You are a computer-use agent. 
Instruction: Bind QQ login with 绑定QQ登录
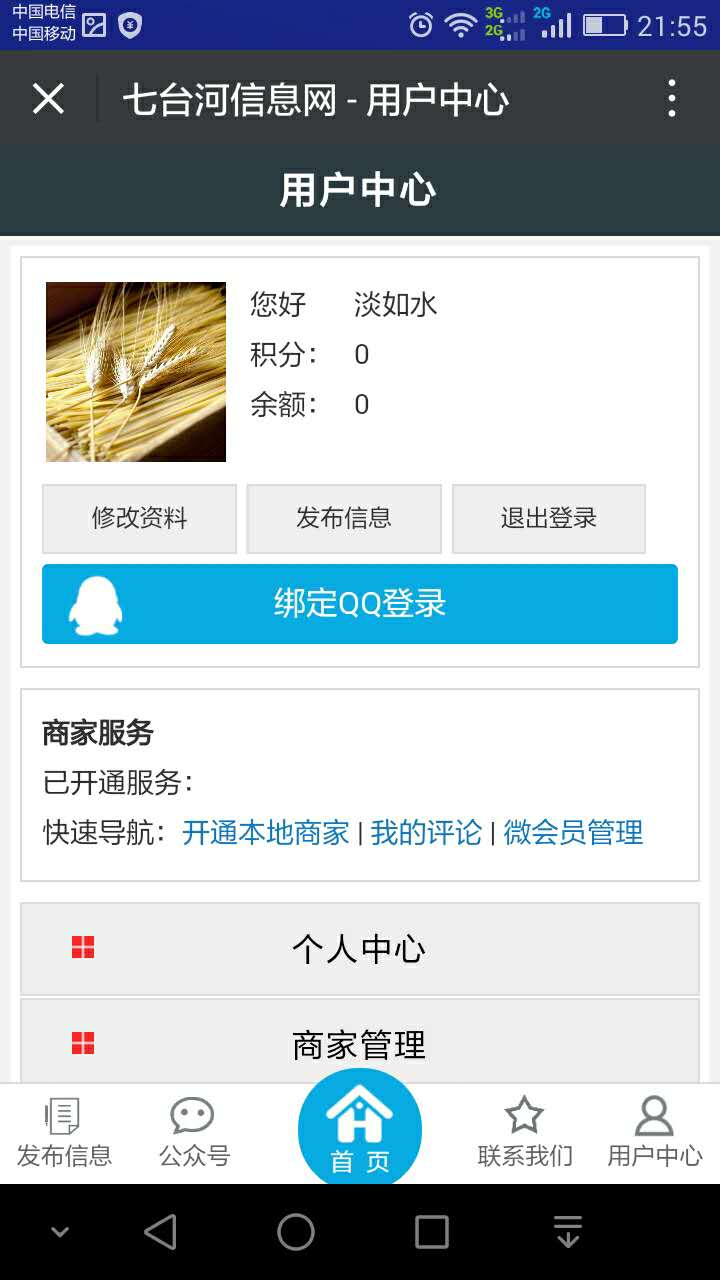point(360,604)
